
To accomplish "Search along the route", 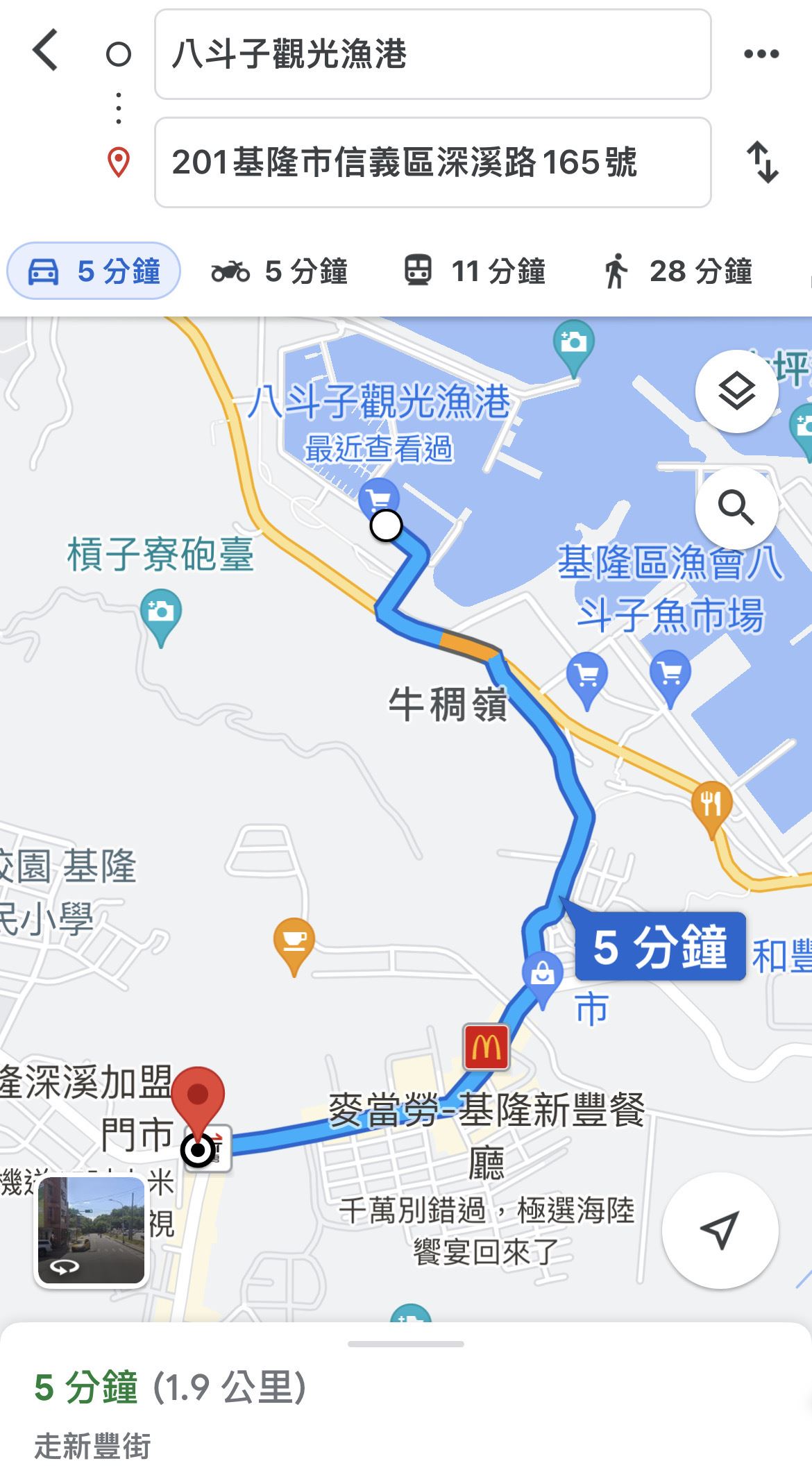I will (736, 507).
